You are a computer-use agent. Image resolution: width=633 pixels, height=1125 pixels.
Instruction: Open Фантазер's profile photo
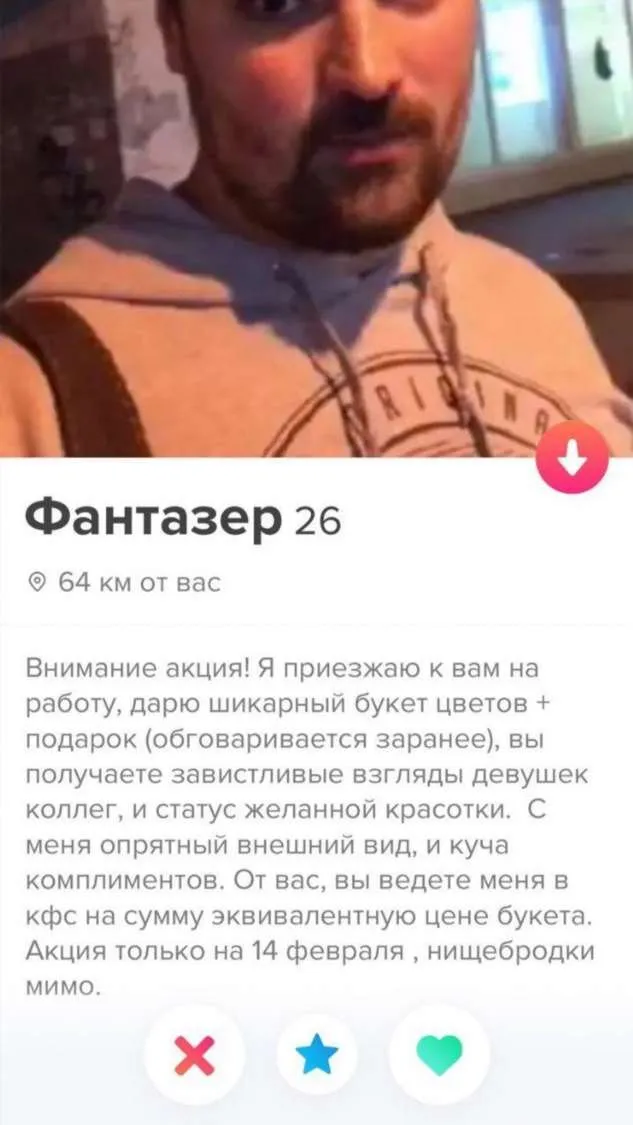tap(316, 228)
